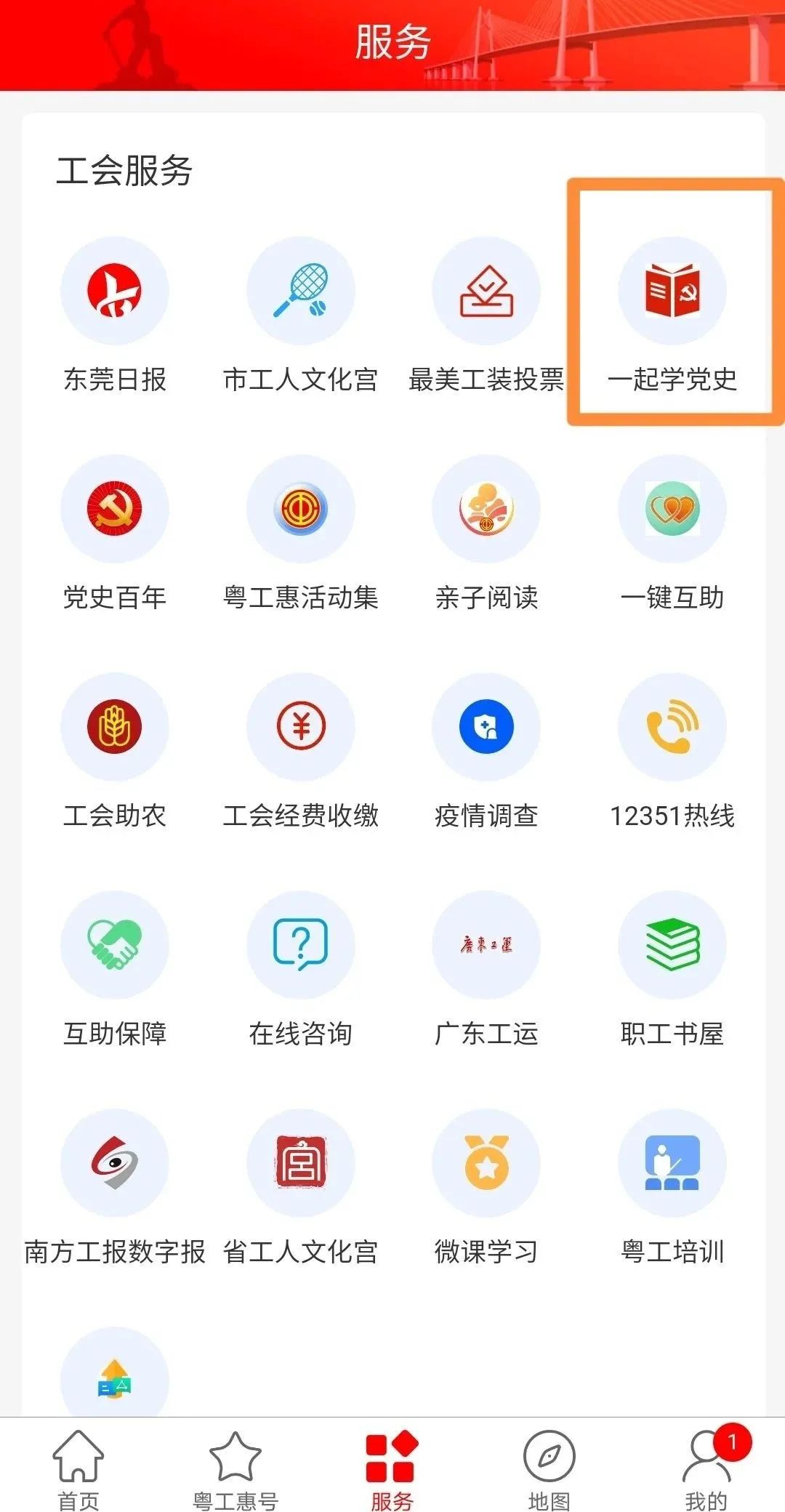Viewport: 785px width, 1512px height.
Task: Open 粤工惠活动集
Action: point(300,509)
